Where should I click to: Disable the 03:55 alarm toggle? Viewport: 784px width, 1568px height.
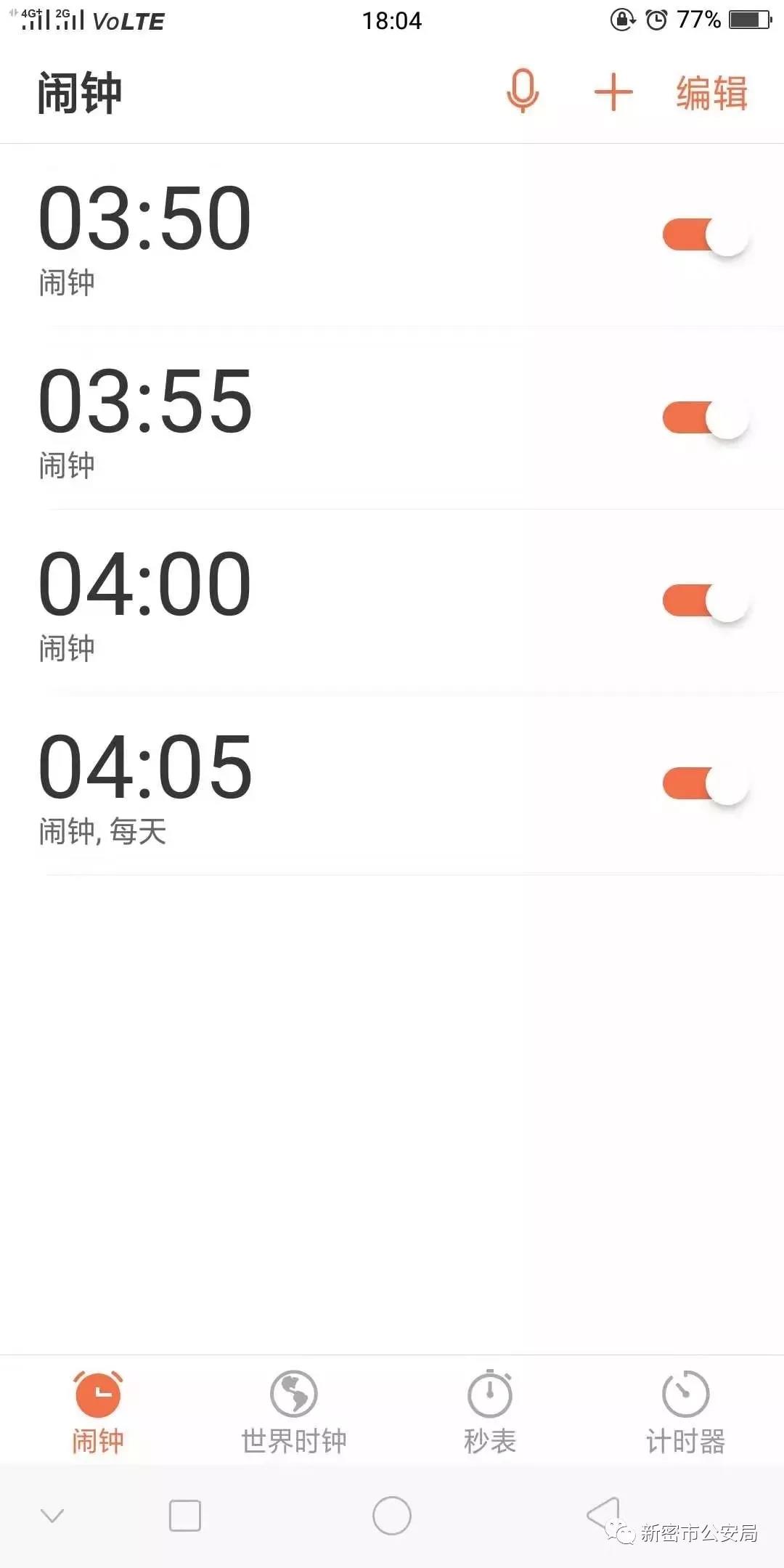click(706, 419)
